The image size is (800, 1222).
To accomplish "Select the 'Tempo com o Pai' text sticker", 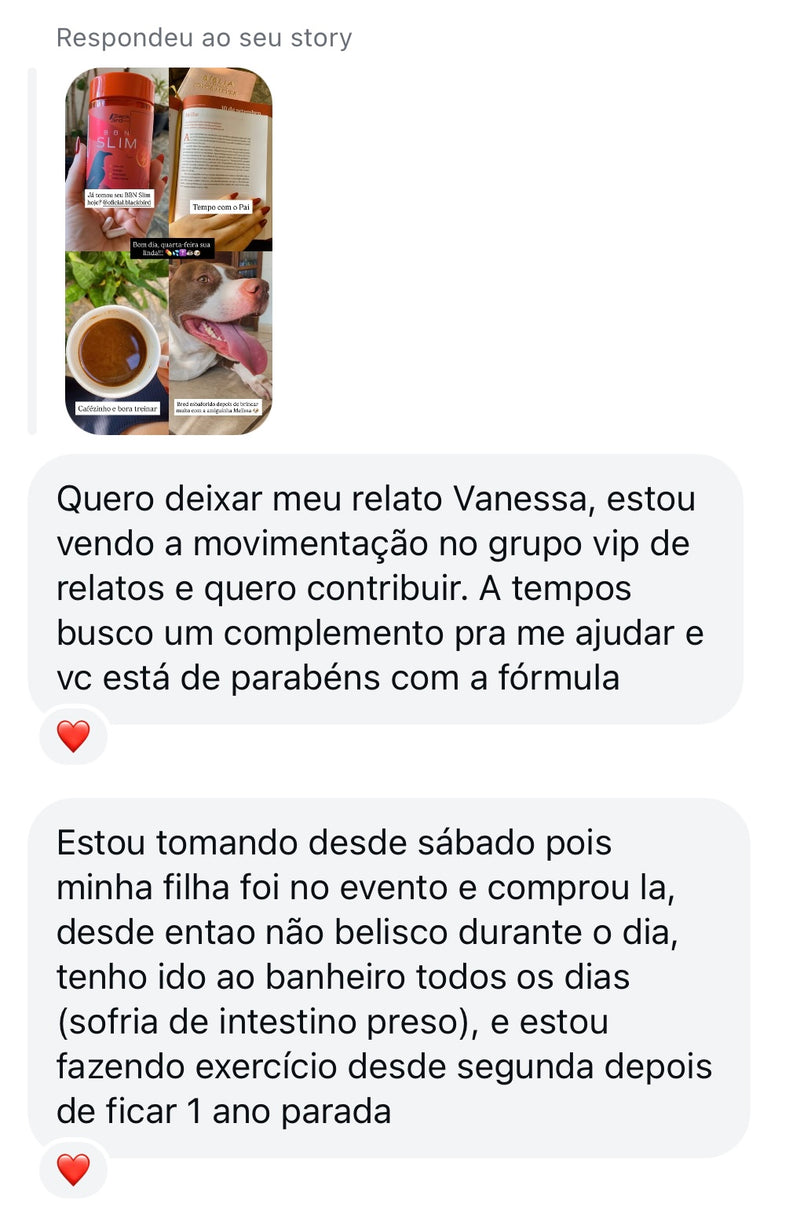I will 222,206.
